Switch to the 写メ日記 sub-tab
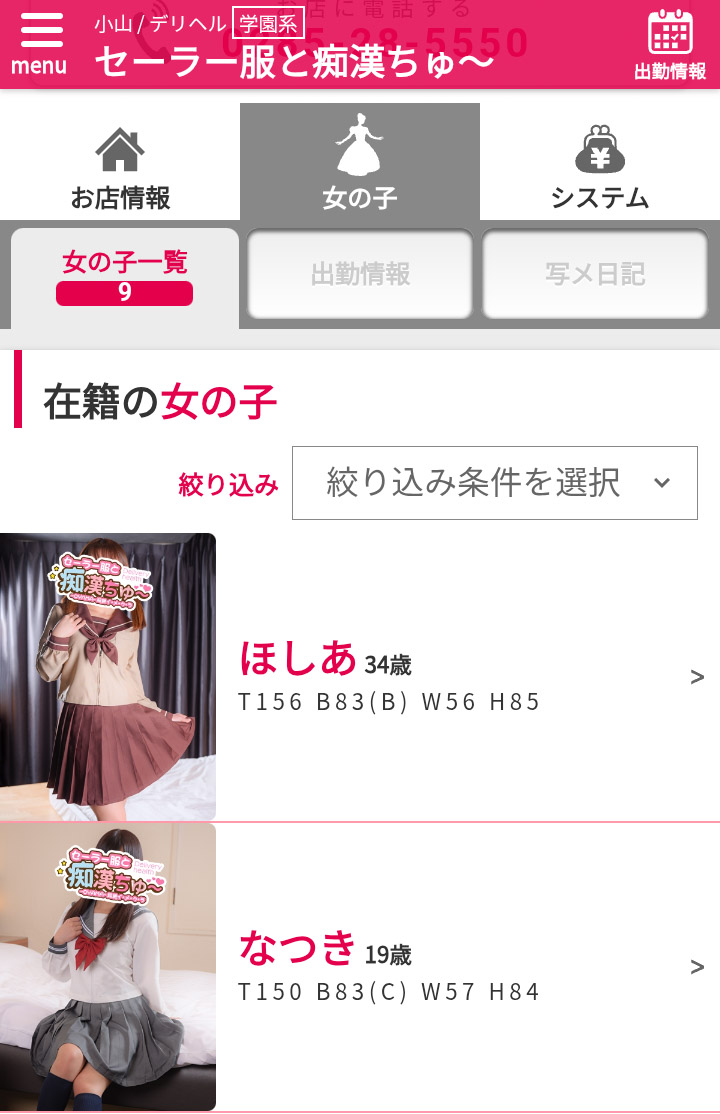This screenshot has height=1114, width=720. (595, 274)
